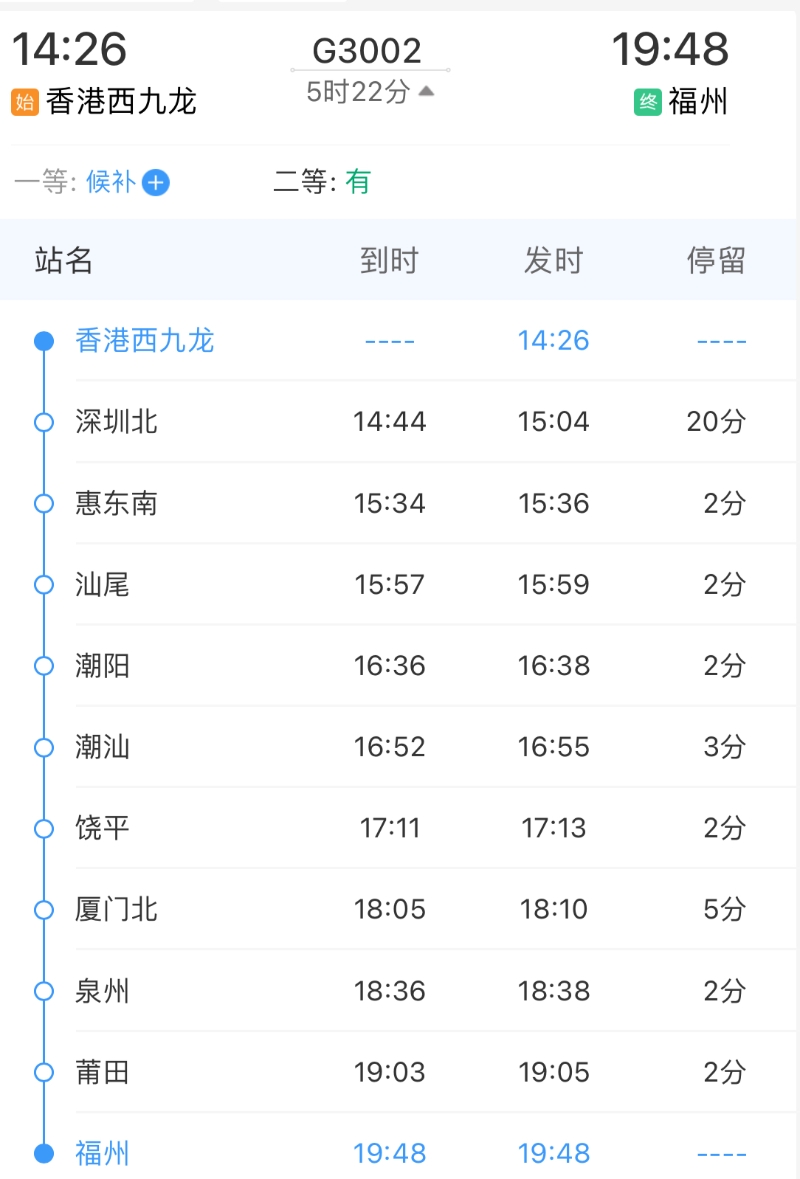Click the circle marker next to 潮汕
This screenshot has height=1179, width=800.
pyautogui.click(x=42, y=746)
